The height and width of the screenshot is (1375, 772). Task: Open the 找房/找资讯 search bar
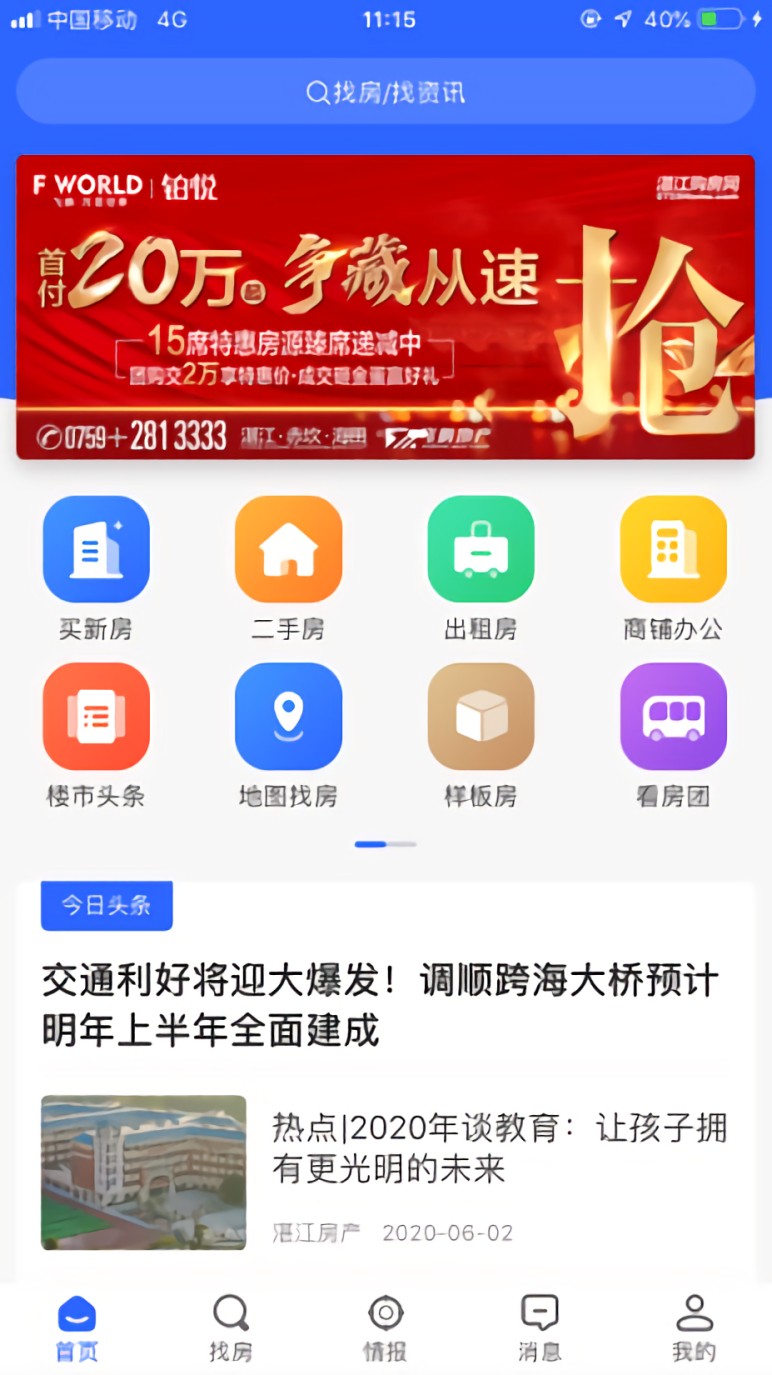[x=386, y=91]
